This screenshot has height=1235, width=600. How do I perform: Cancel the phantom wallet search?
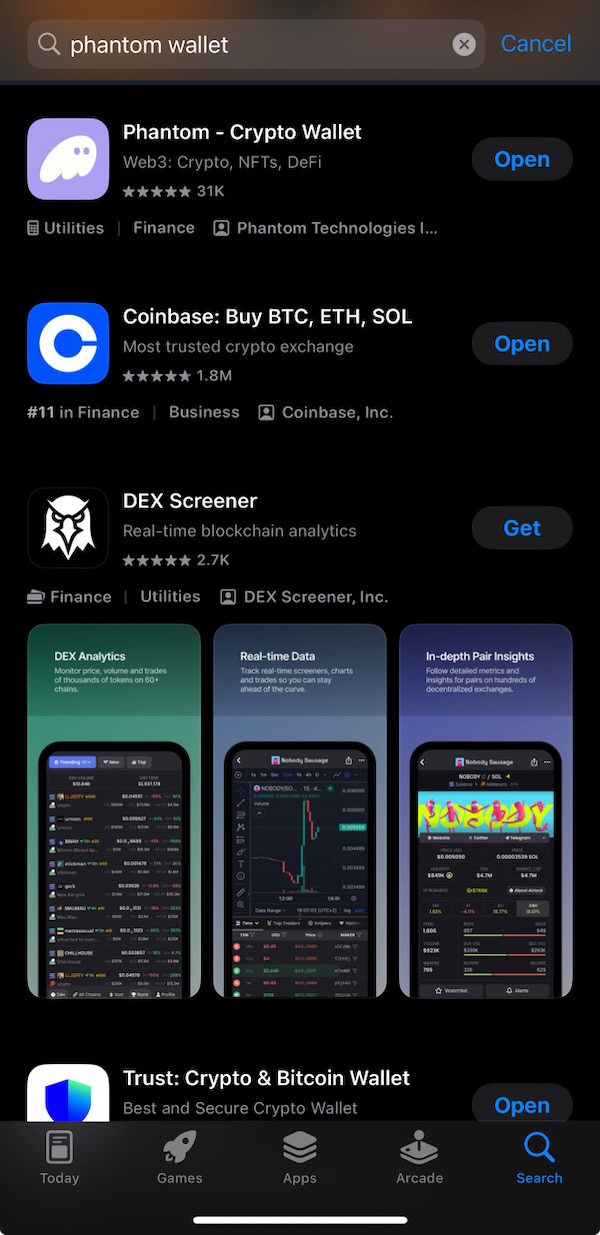[x=536, y=44]
